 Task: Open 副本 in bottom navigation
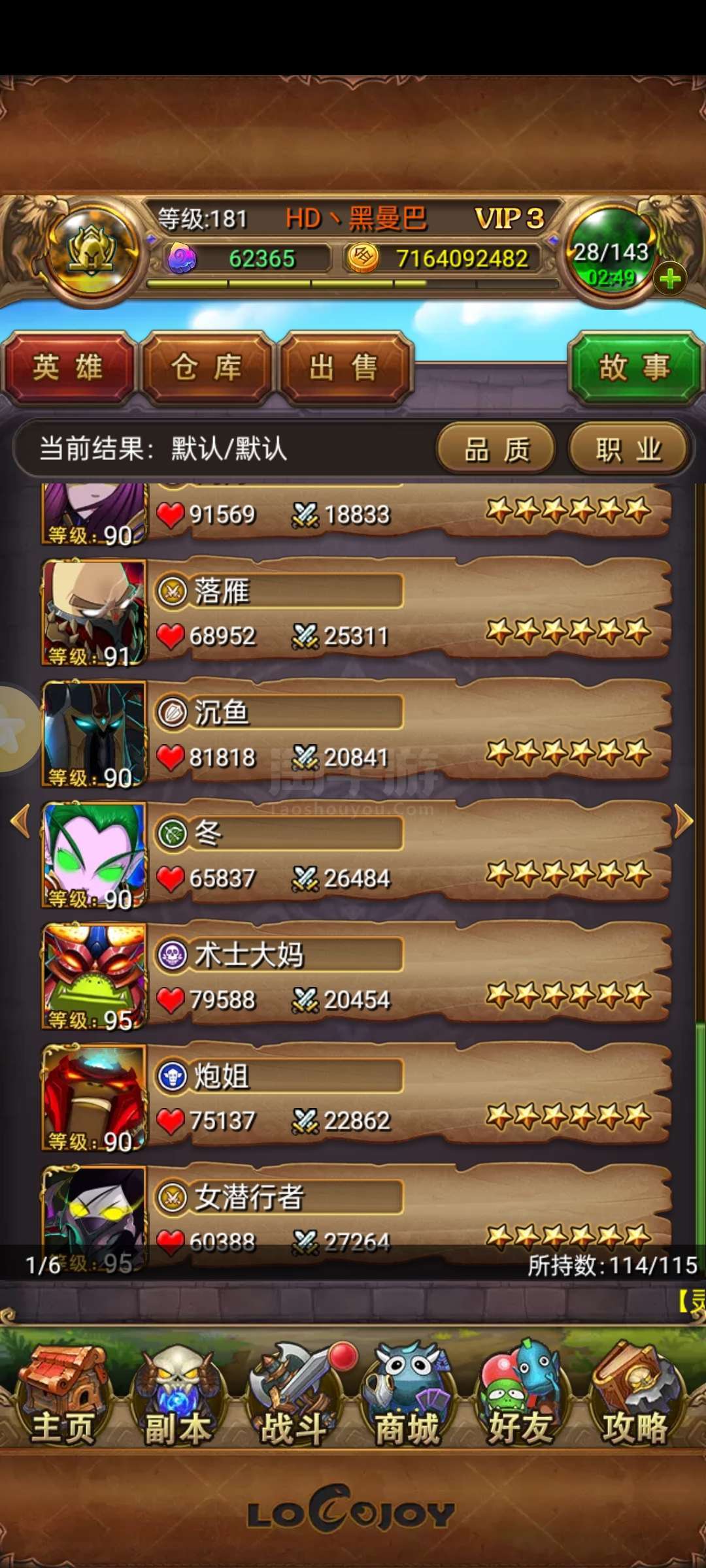178,1398
